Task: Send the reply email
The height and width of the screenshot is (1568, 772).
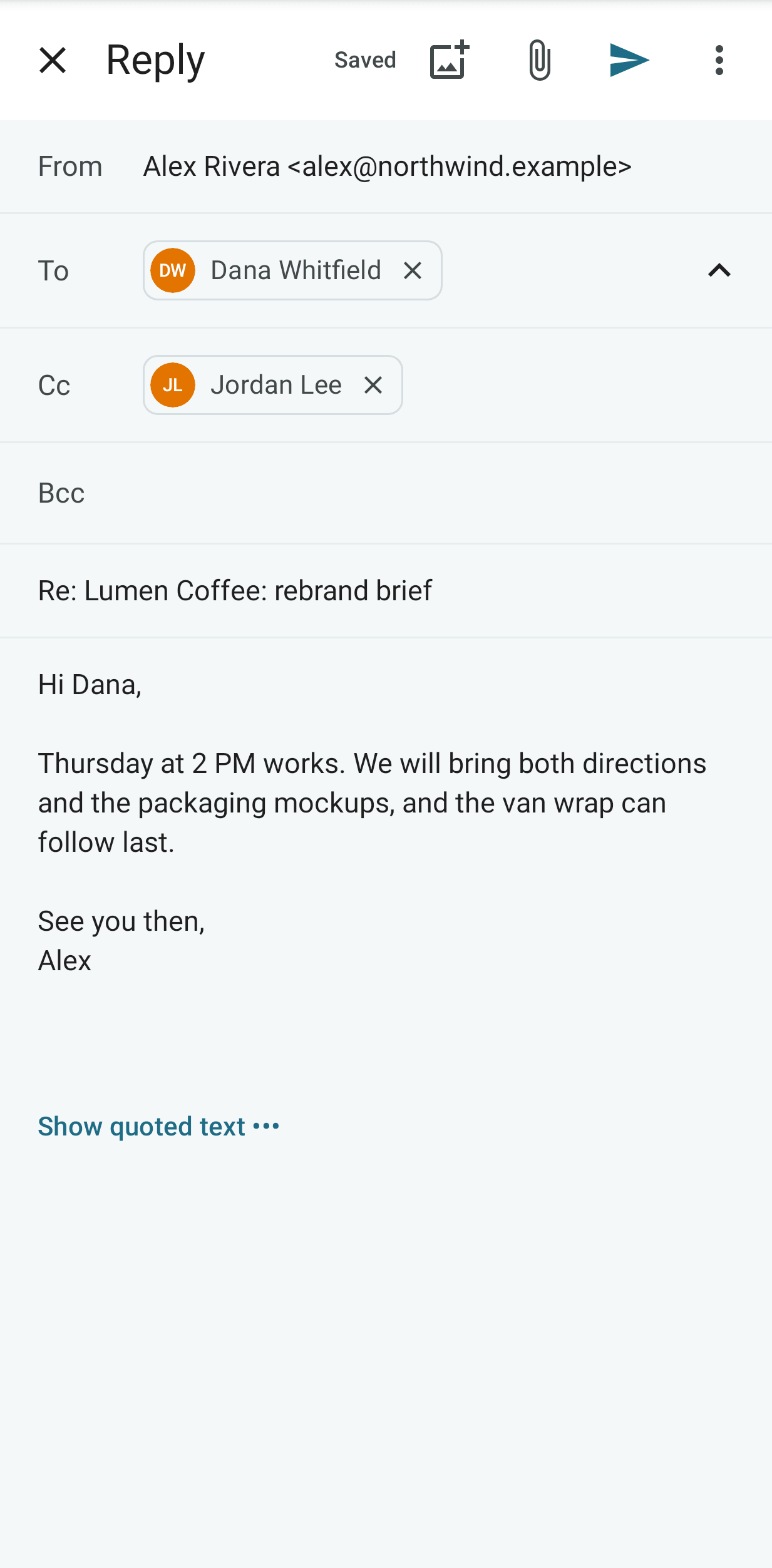Action: click(x=629, y=60)
